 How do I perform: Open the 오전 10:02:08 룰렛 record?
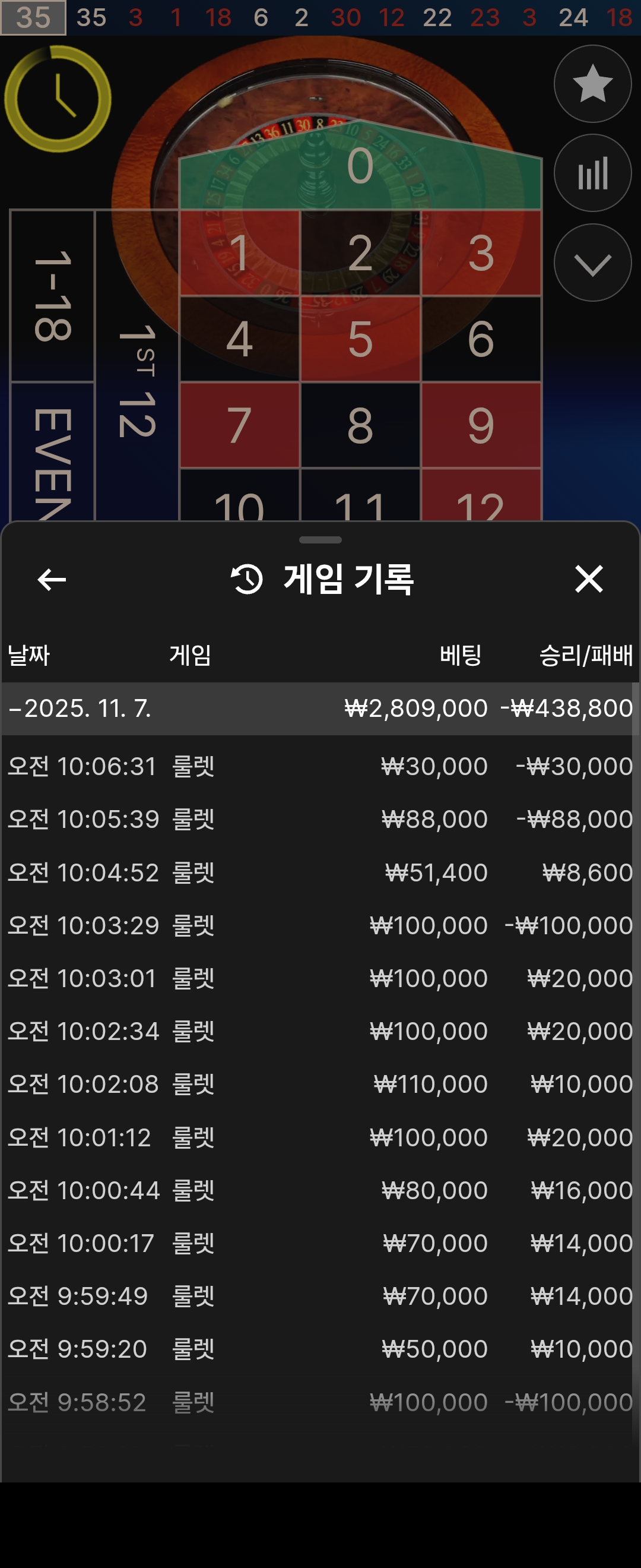[320, 1084]
